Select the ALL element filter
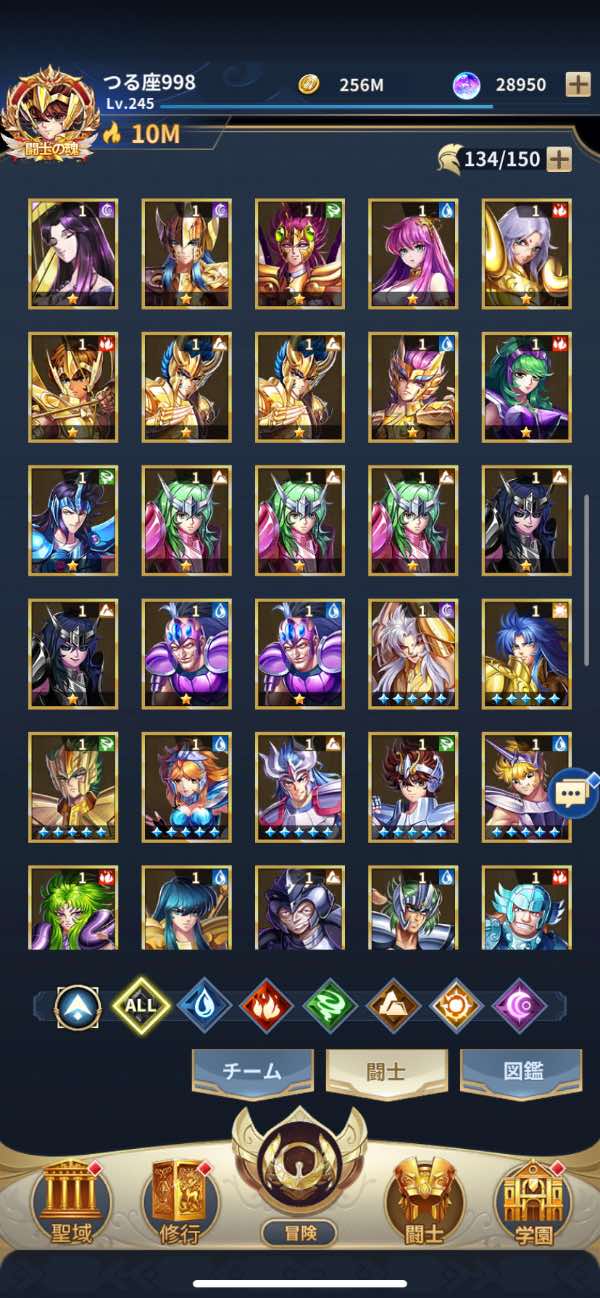The image size is (600, 1298). tap(141, 1005)
